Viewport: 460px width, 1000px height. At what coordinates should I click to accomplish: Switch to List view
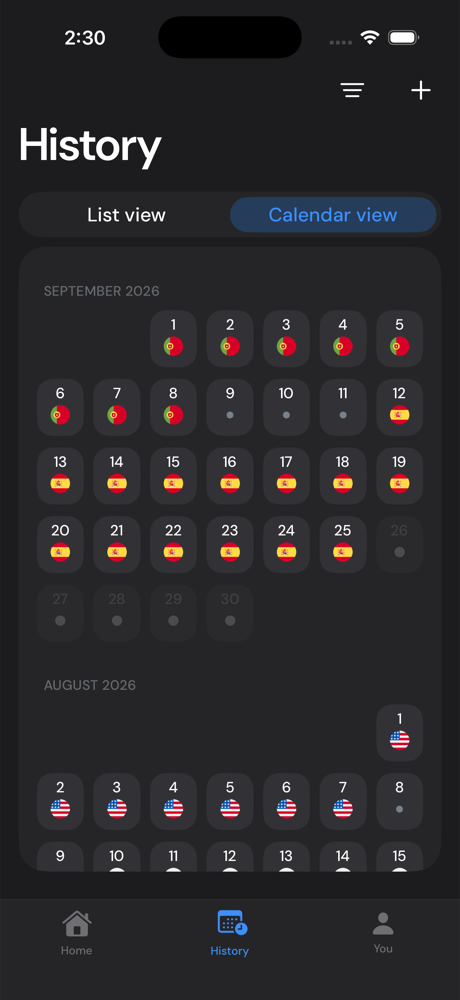(126, 215)
